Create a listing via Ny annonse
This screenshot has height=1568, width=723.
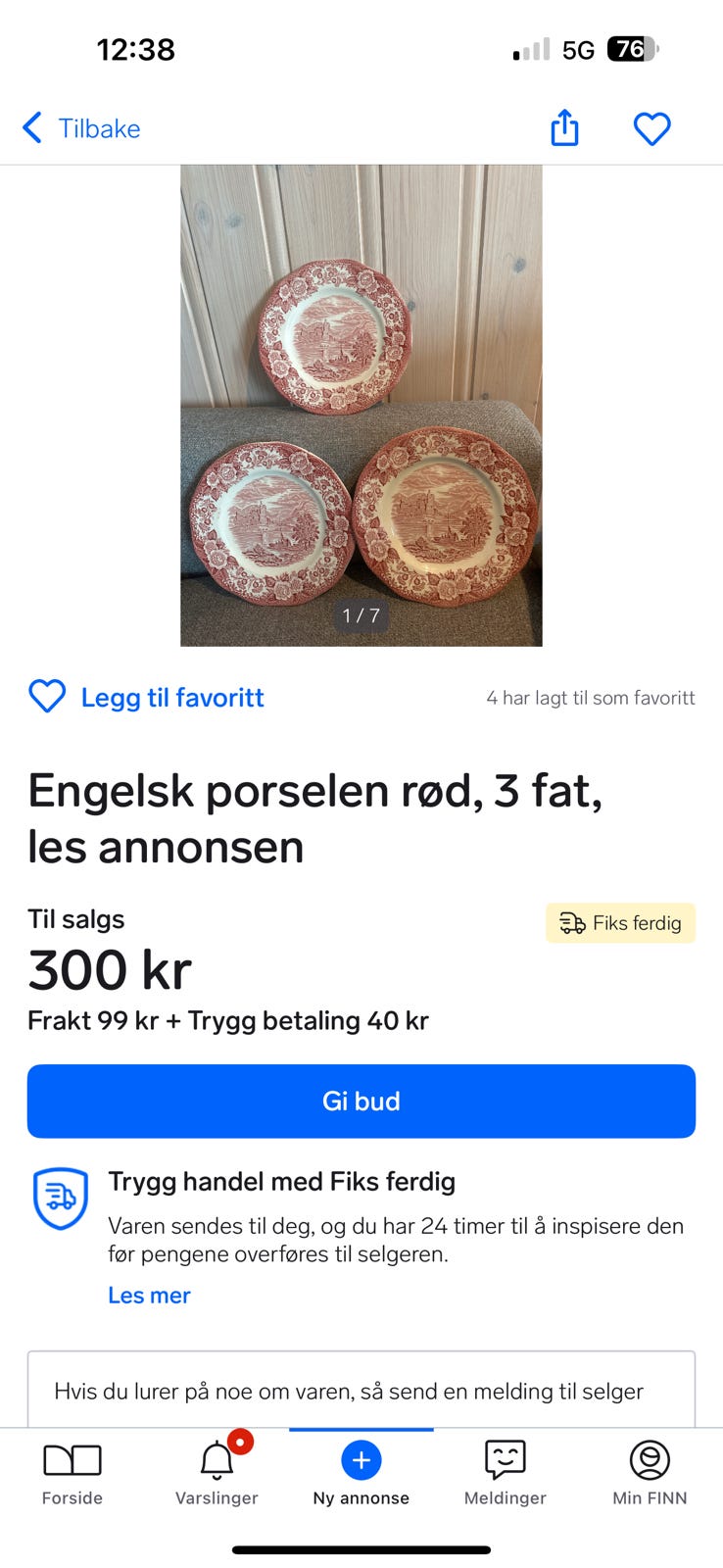coord(361,1472)
